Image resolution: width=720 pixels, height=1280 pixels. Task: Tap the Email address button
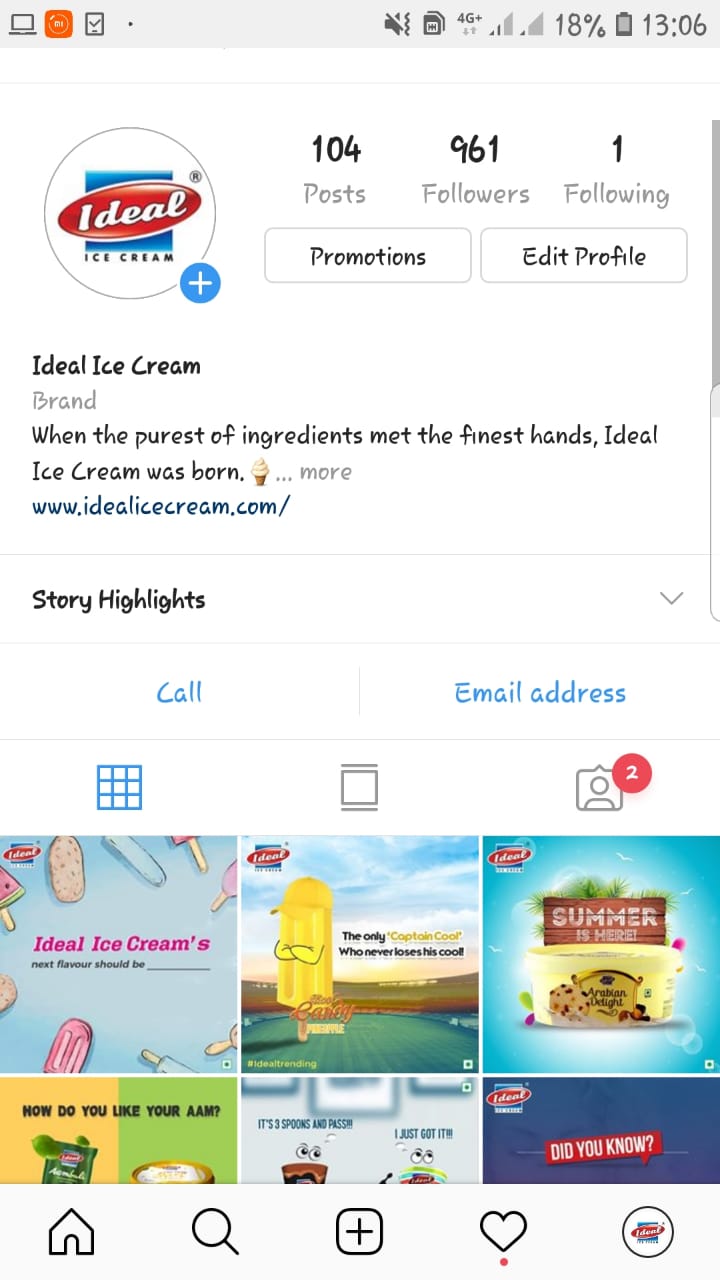tap(540, 692)
